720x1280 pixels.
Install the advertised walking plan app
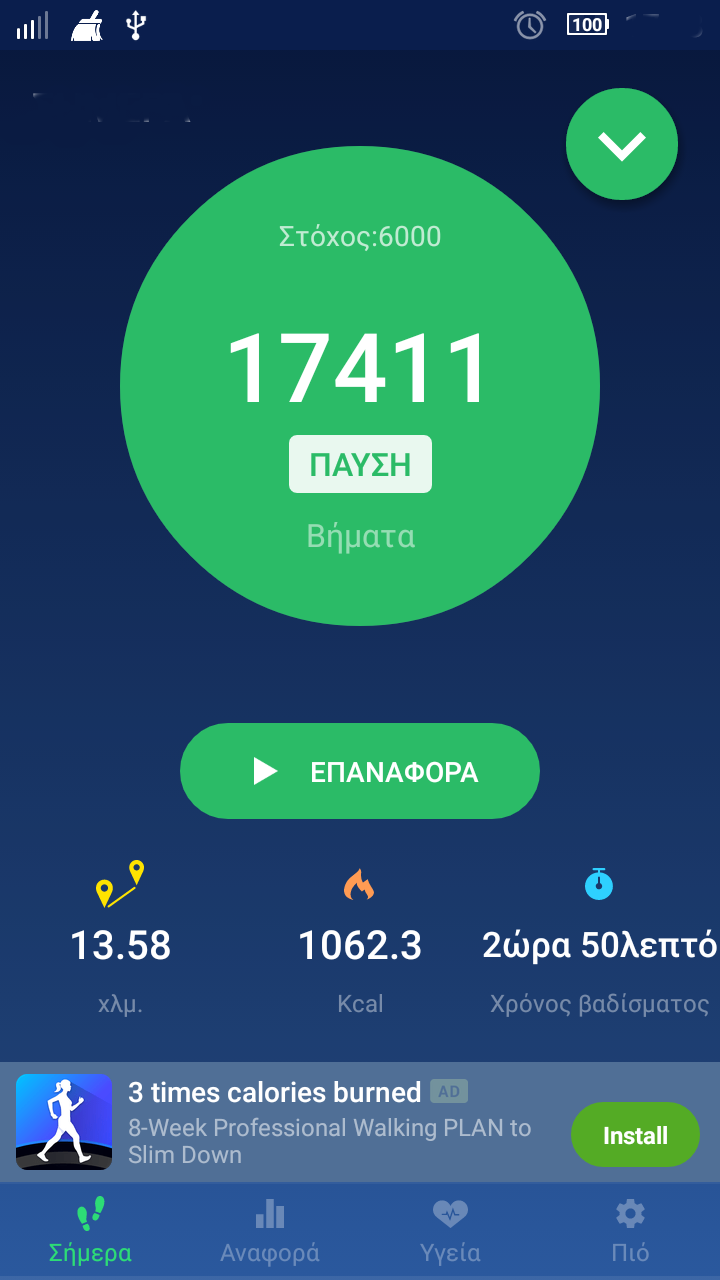(634, 1135)
